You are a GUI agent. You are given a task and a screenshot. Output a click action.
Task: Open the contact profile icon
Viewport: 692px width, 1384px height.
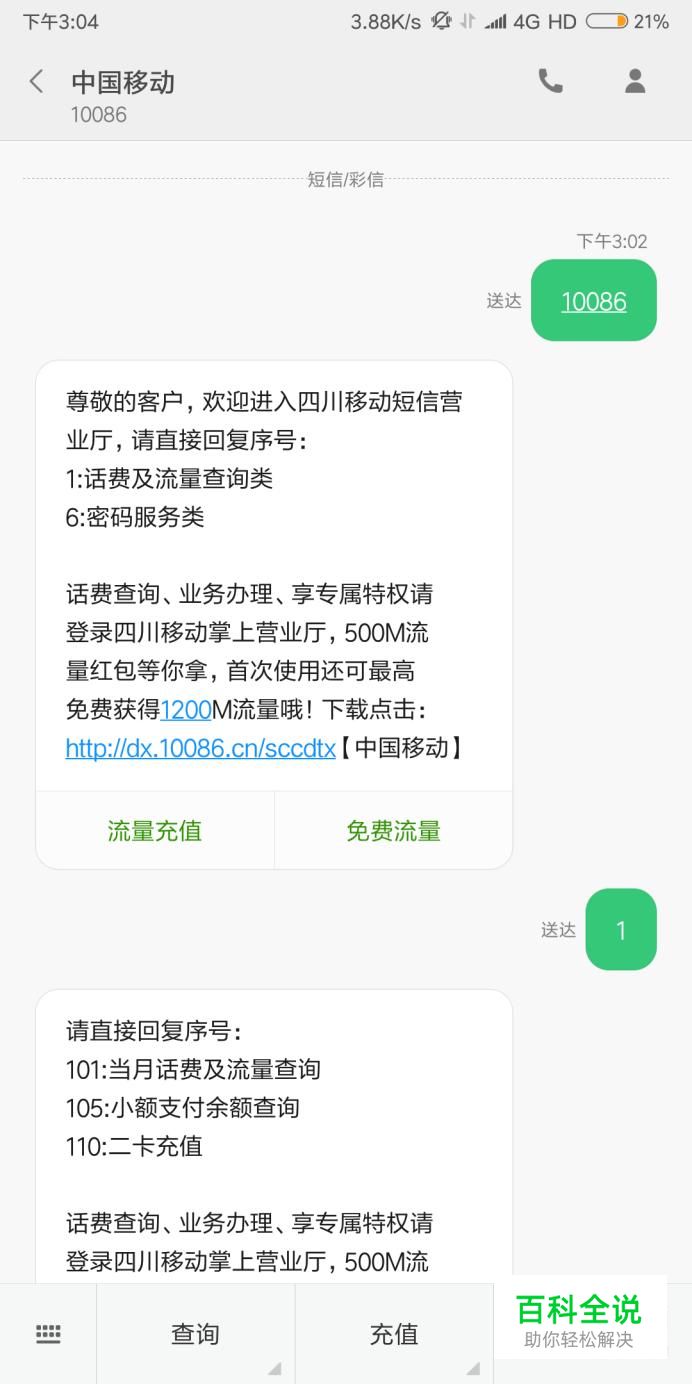[635, 81]
